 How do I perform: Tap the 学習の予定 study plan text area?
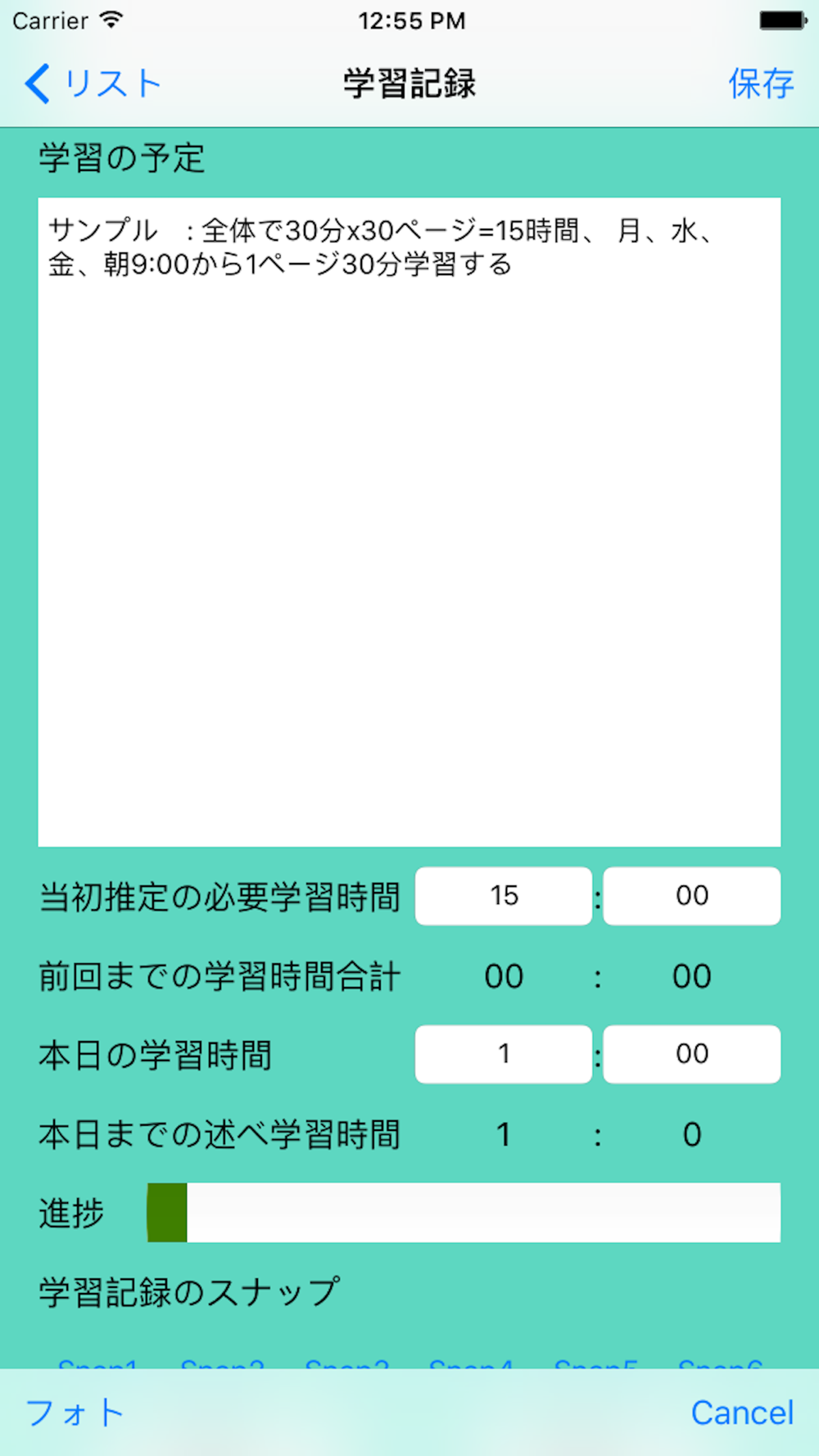click(409, 516)
